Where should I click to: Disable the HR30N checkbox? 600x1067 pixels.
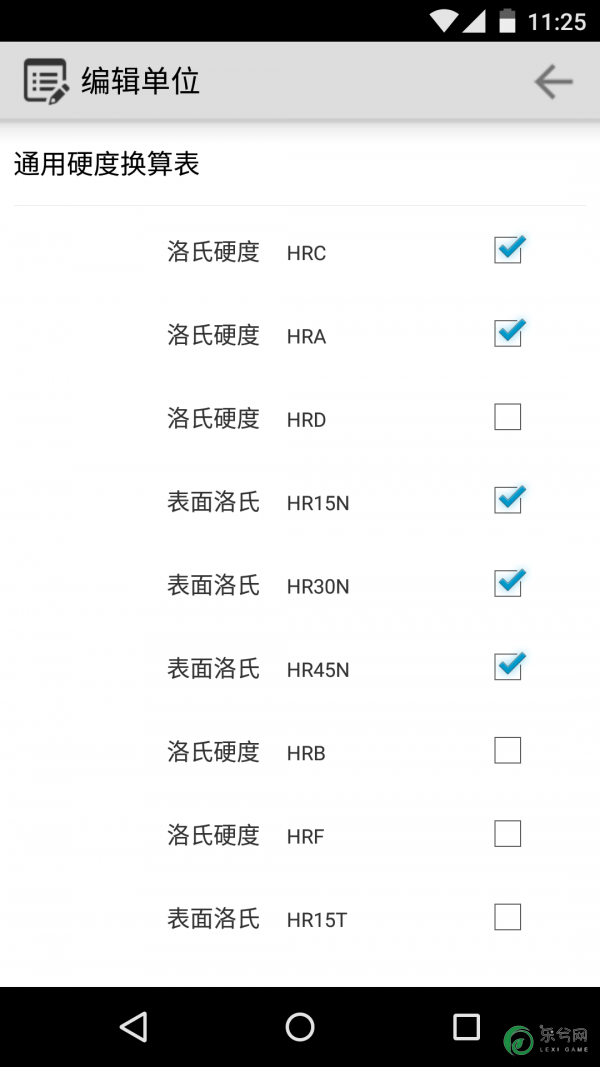point(508,584)
